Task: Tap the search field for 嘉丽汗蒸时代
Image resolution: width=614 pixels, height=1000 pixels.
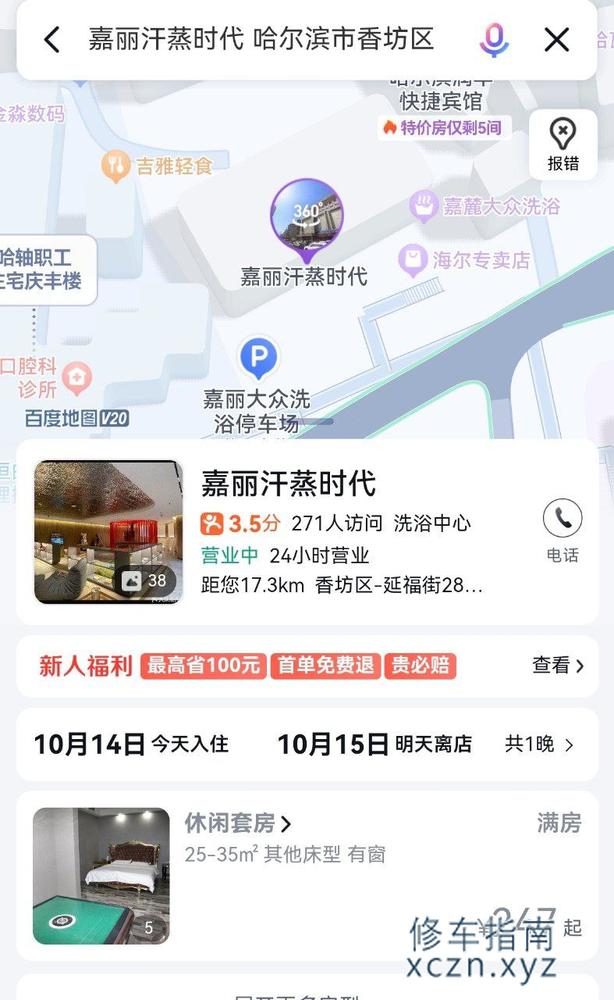Action: (x=260, y=40)
